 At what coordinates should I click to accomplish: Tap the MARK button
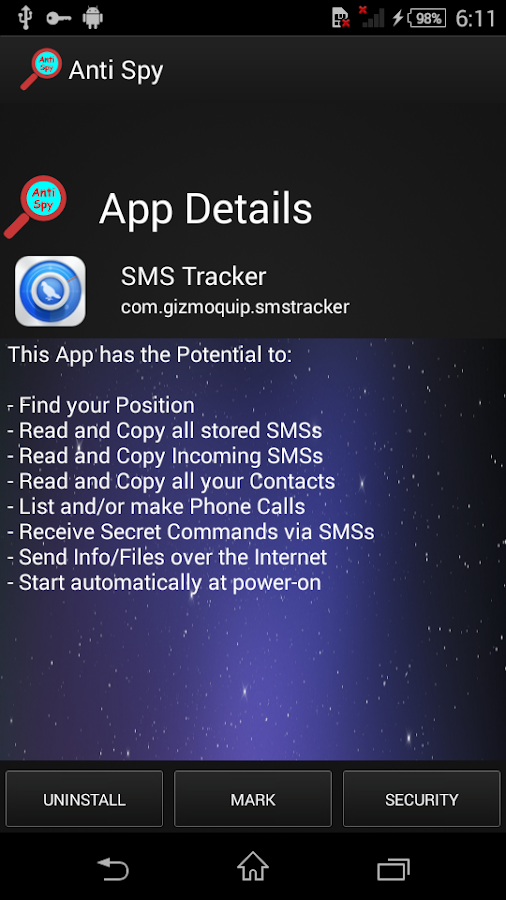[253, 798]
